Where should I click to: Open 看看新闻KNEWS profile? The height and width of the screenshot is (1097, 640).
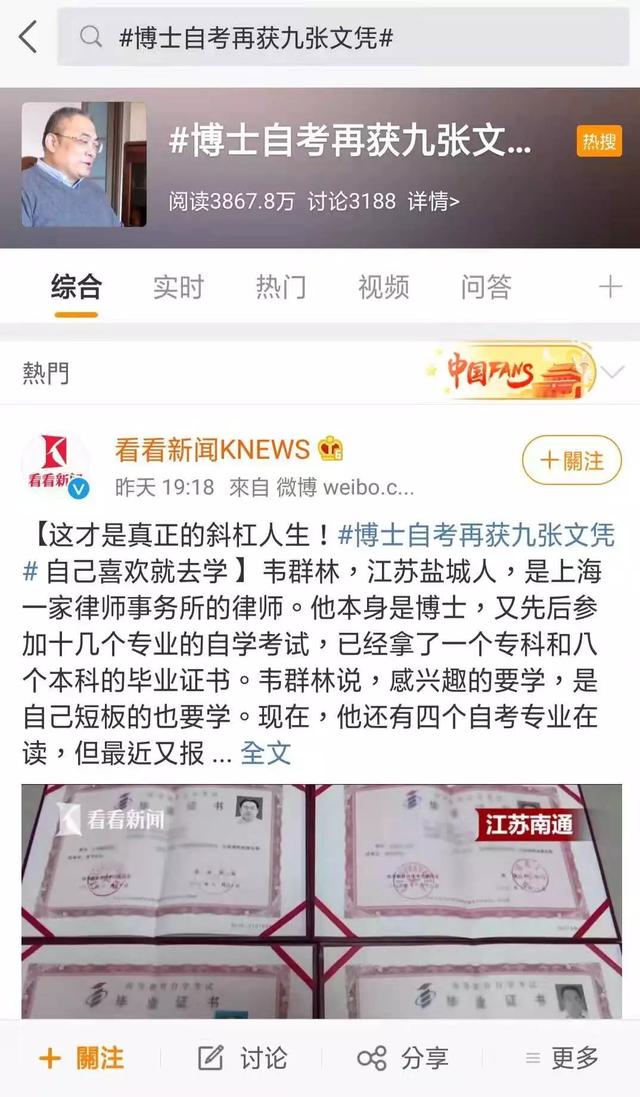pos(212,449)
